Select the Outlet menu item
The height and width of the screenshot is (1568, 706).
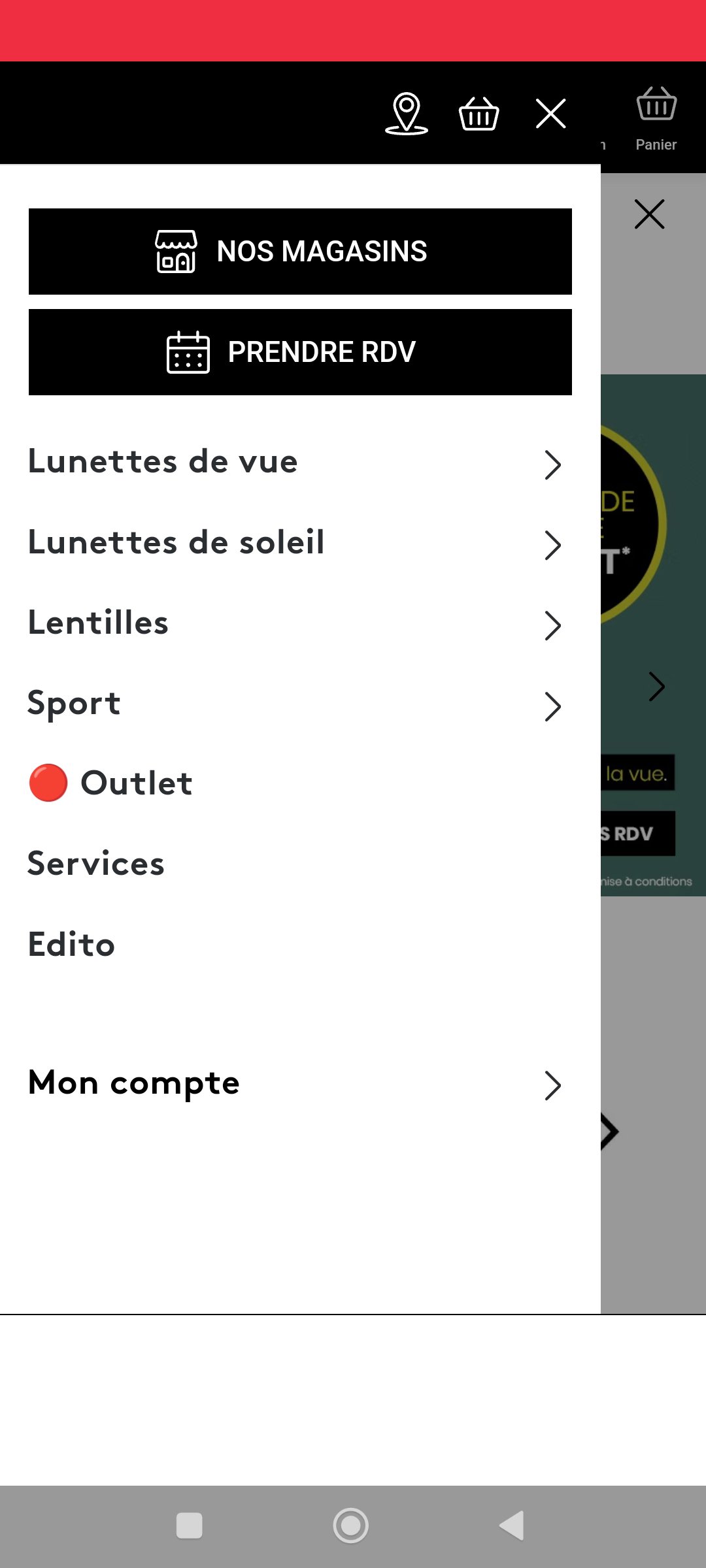coord(295,783)
